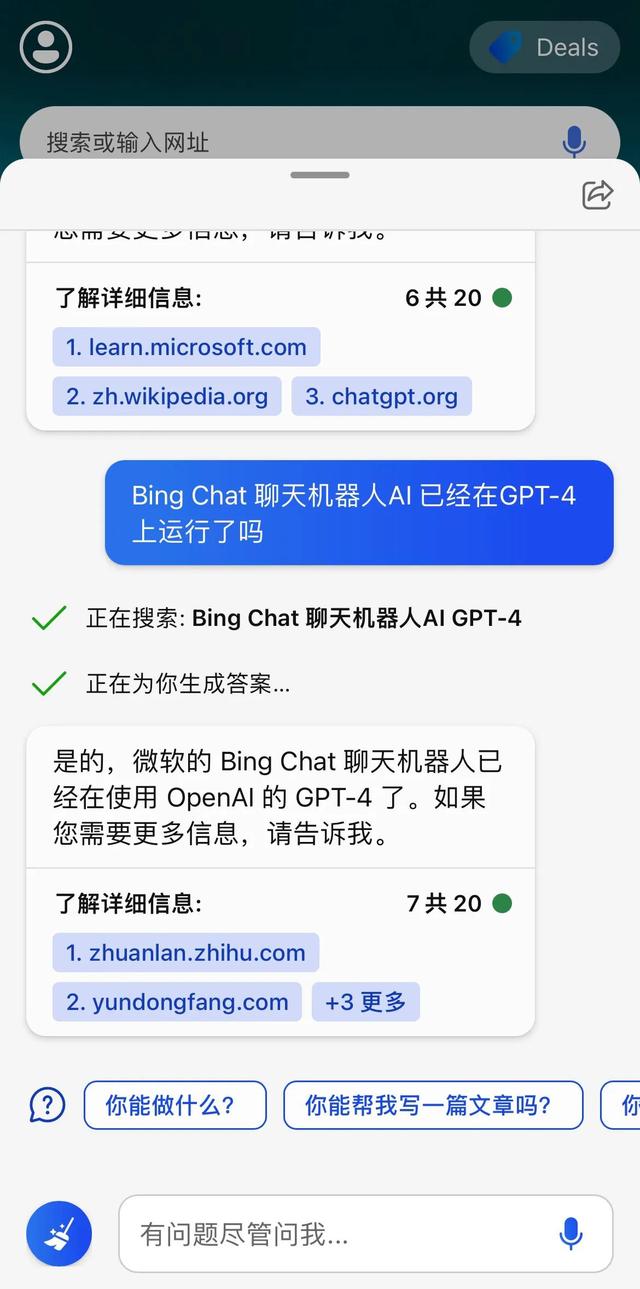Start a new topic with the broom button
The width and height of the screenshot is (640, 1289).
tap(59, 1234)
